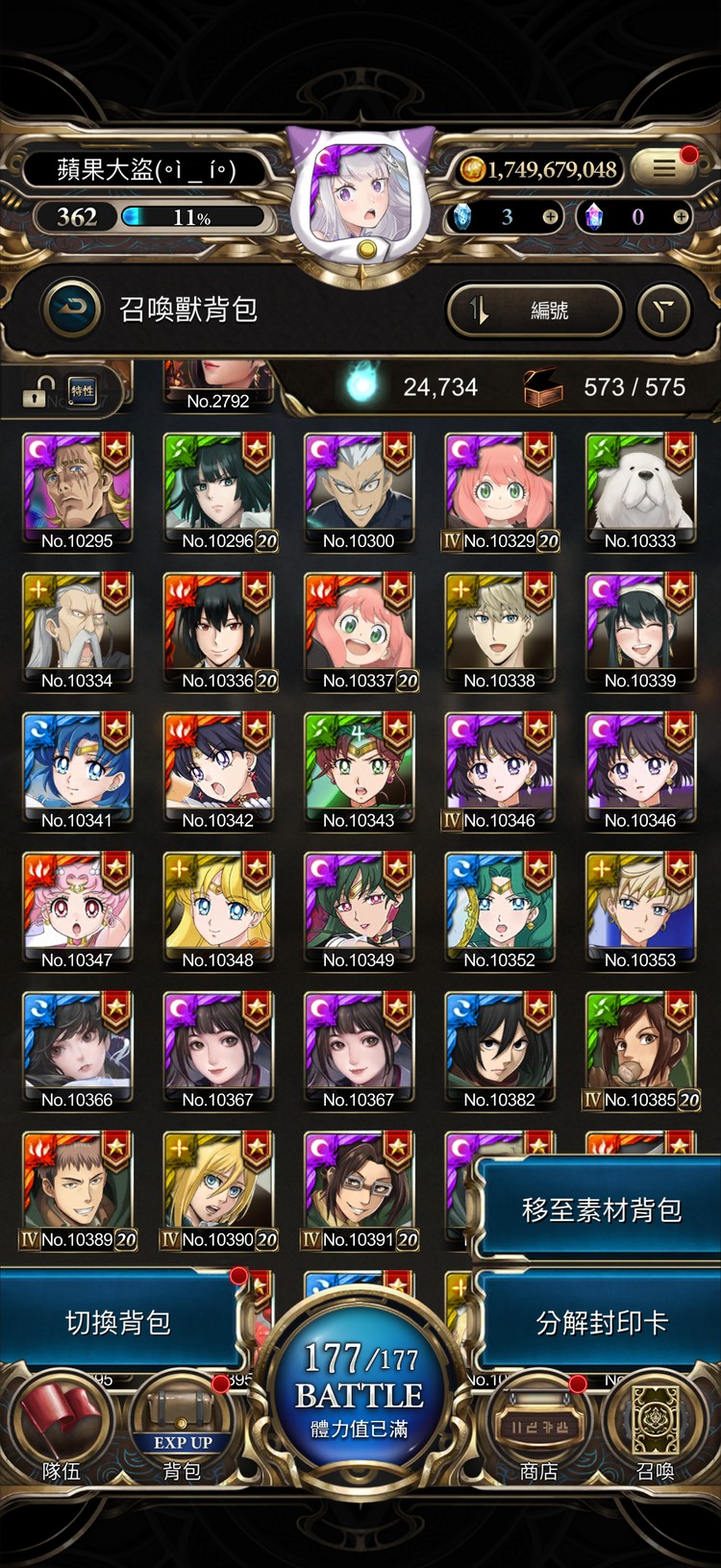The height and width of the screenshot is (1568, 721).
Task: Select card No.10348
Action: click(218, 908)
